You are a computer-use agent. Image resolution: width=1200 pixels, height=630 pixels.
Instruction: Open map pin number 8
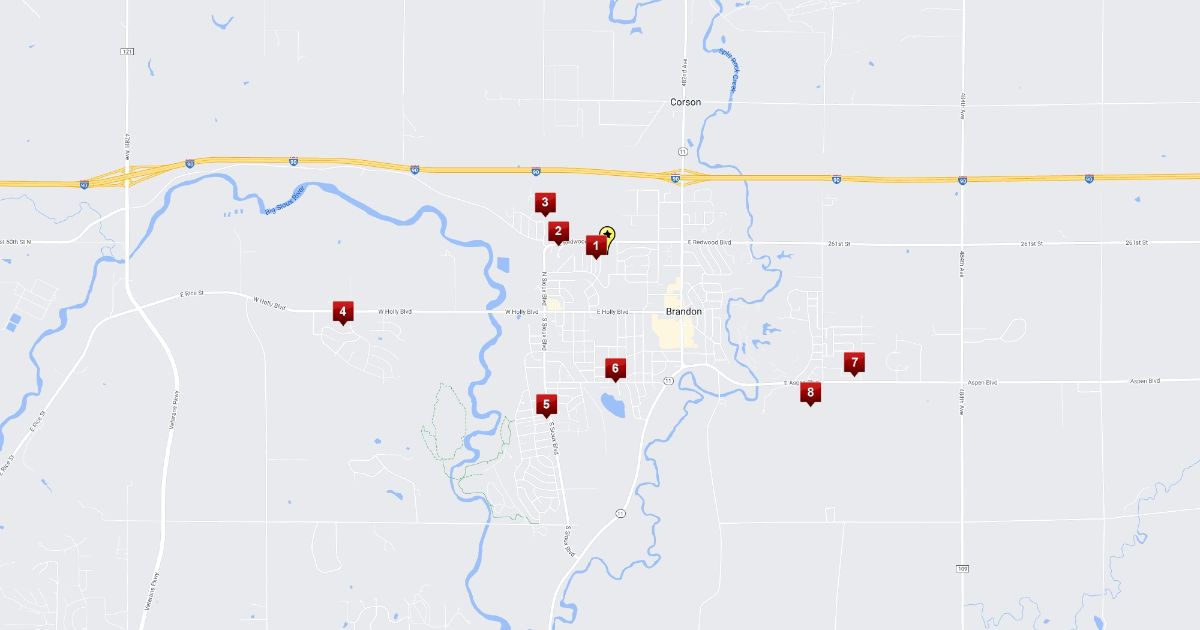(810, 392)
